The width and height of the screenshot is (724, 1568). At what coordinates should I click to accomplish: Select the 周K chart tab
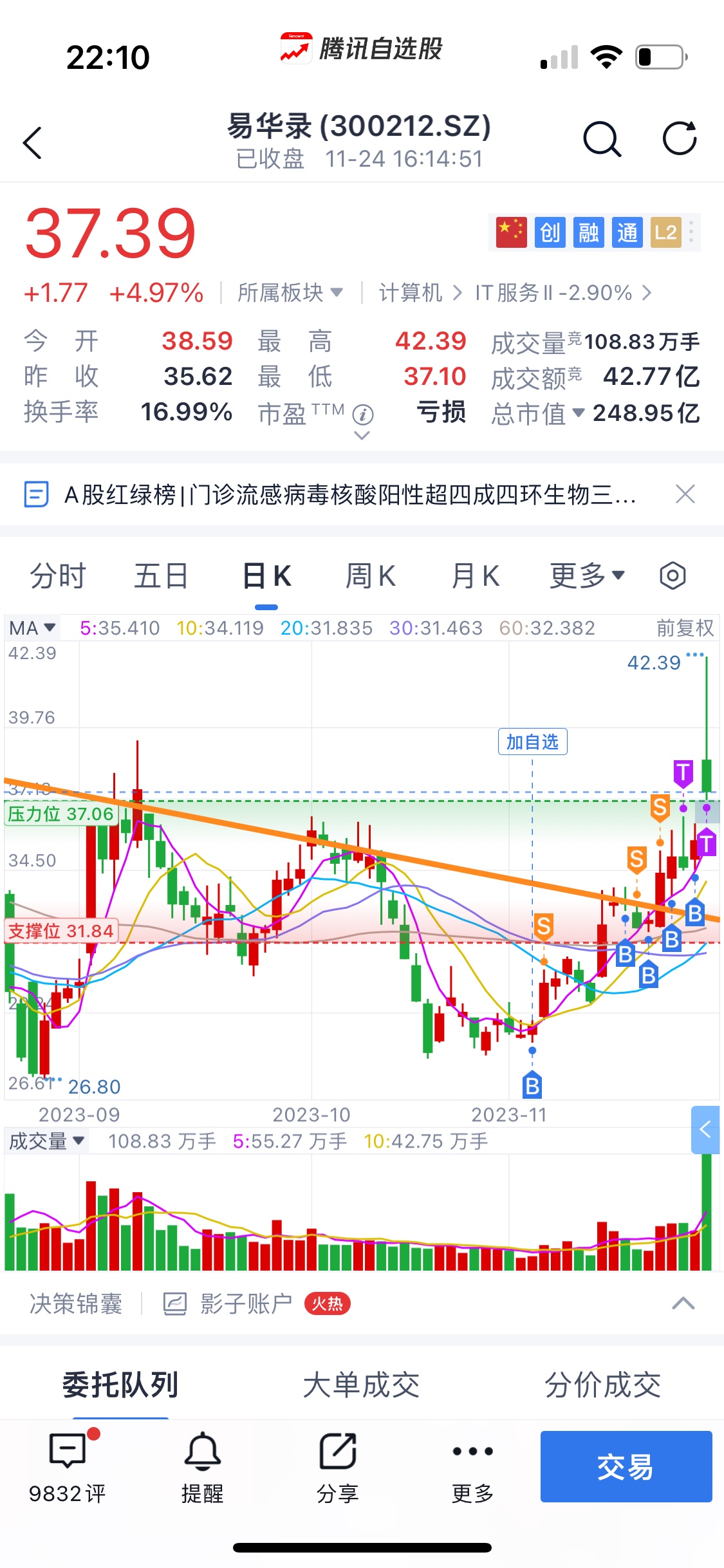371,575
